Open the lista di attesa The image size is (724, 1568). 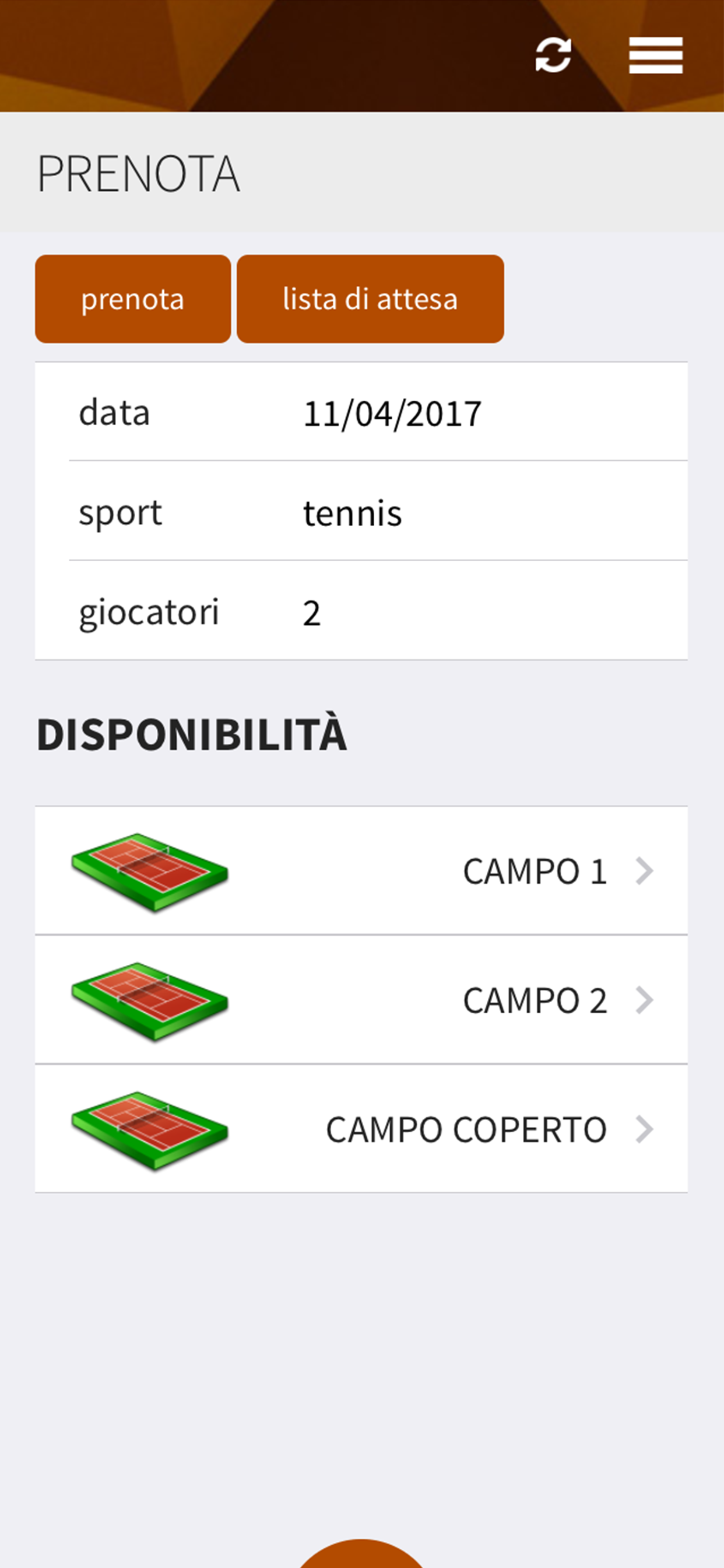370,299
